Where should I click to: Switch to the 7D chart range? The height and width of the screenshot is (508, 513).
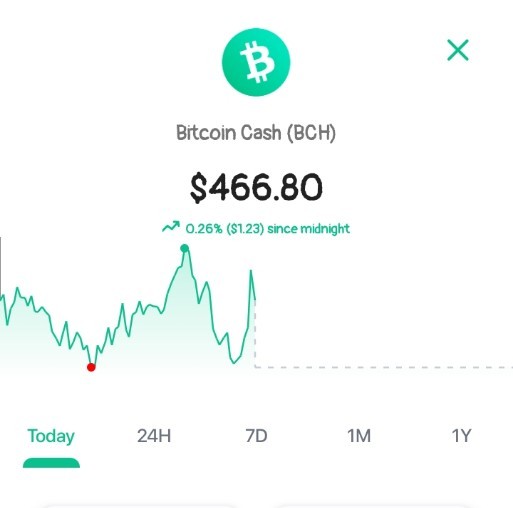(256, 436)
